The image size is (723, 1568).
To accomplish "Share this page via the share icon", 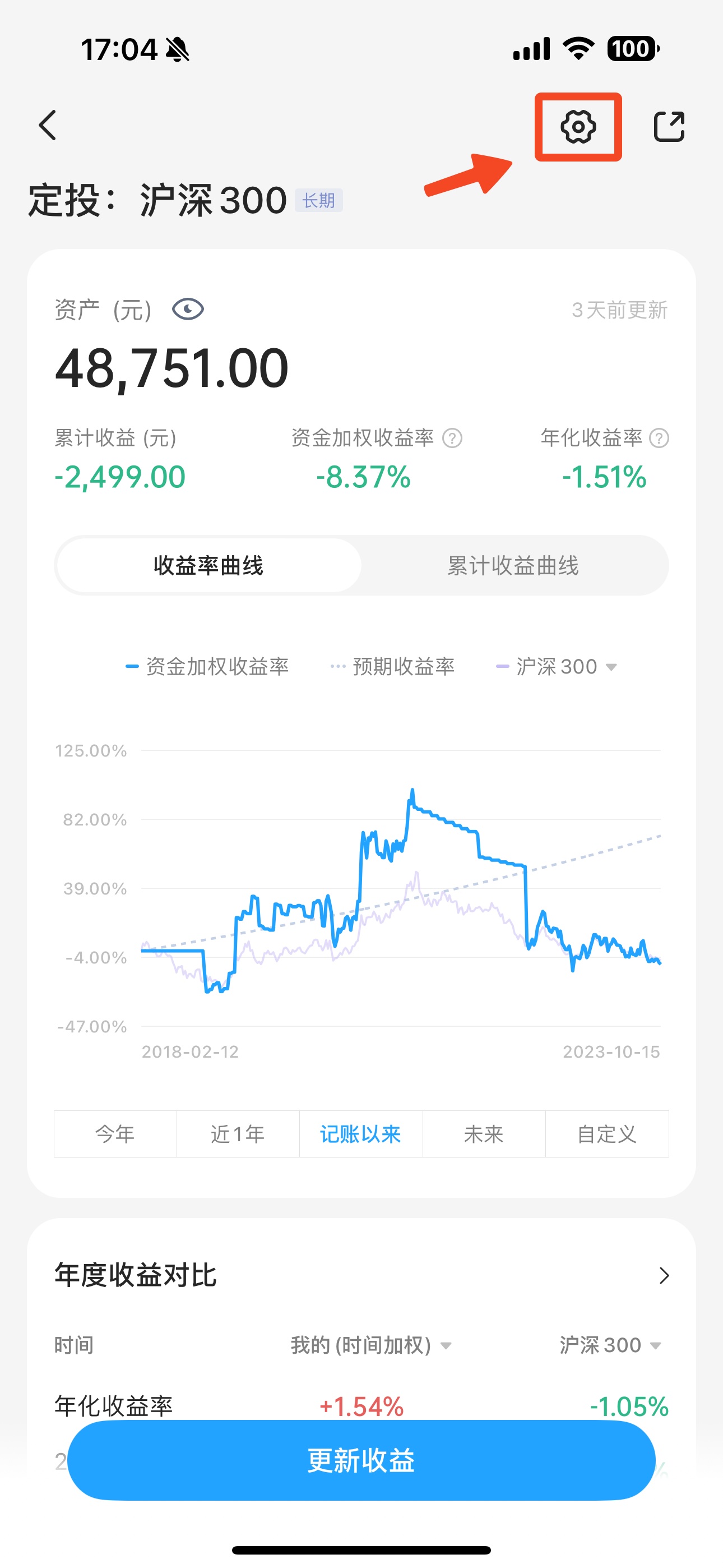I will [x=669, y=127].
